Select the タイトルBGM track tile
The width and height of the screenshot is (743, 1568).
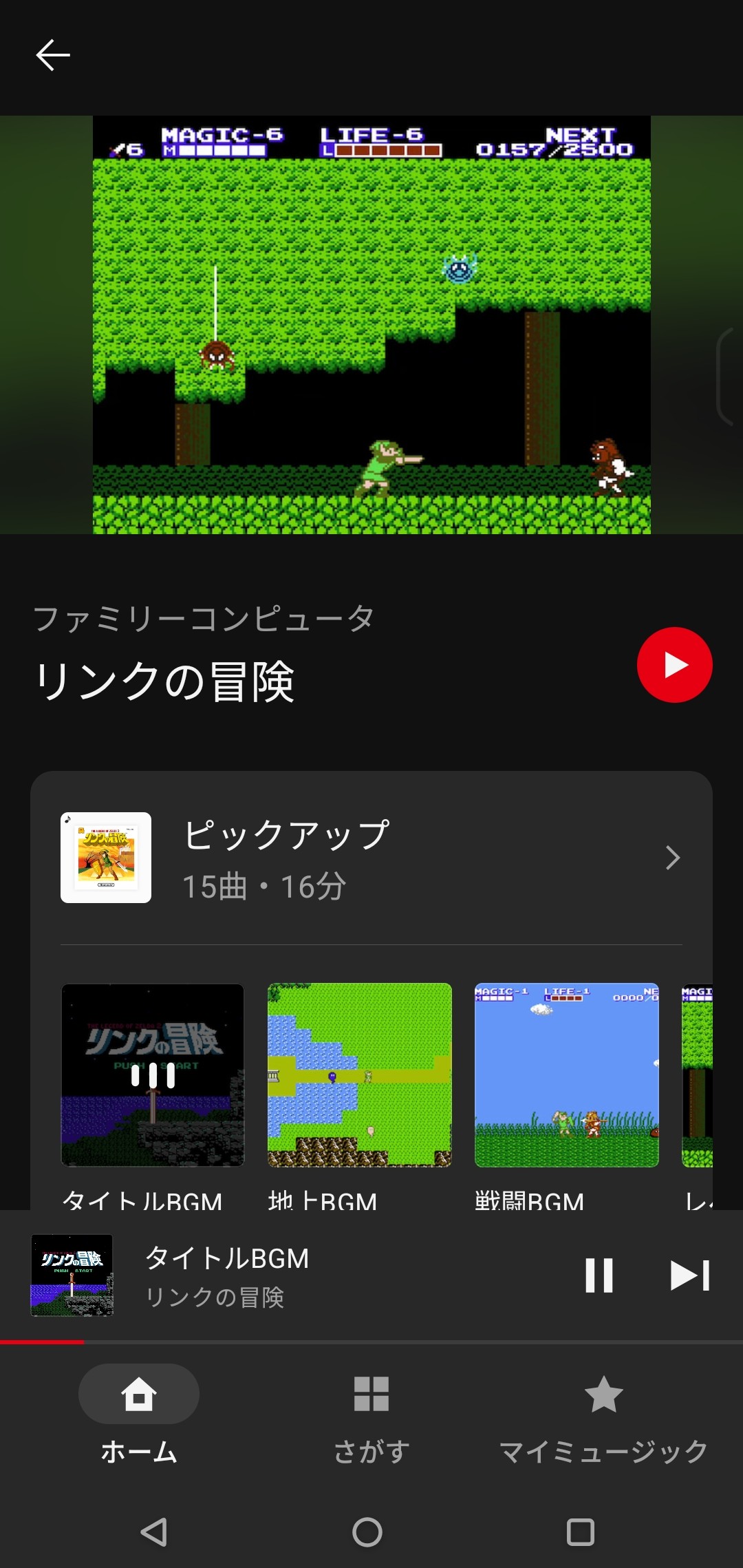coord(153,1075)
